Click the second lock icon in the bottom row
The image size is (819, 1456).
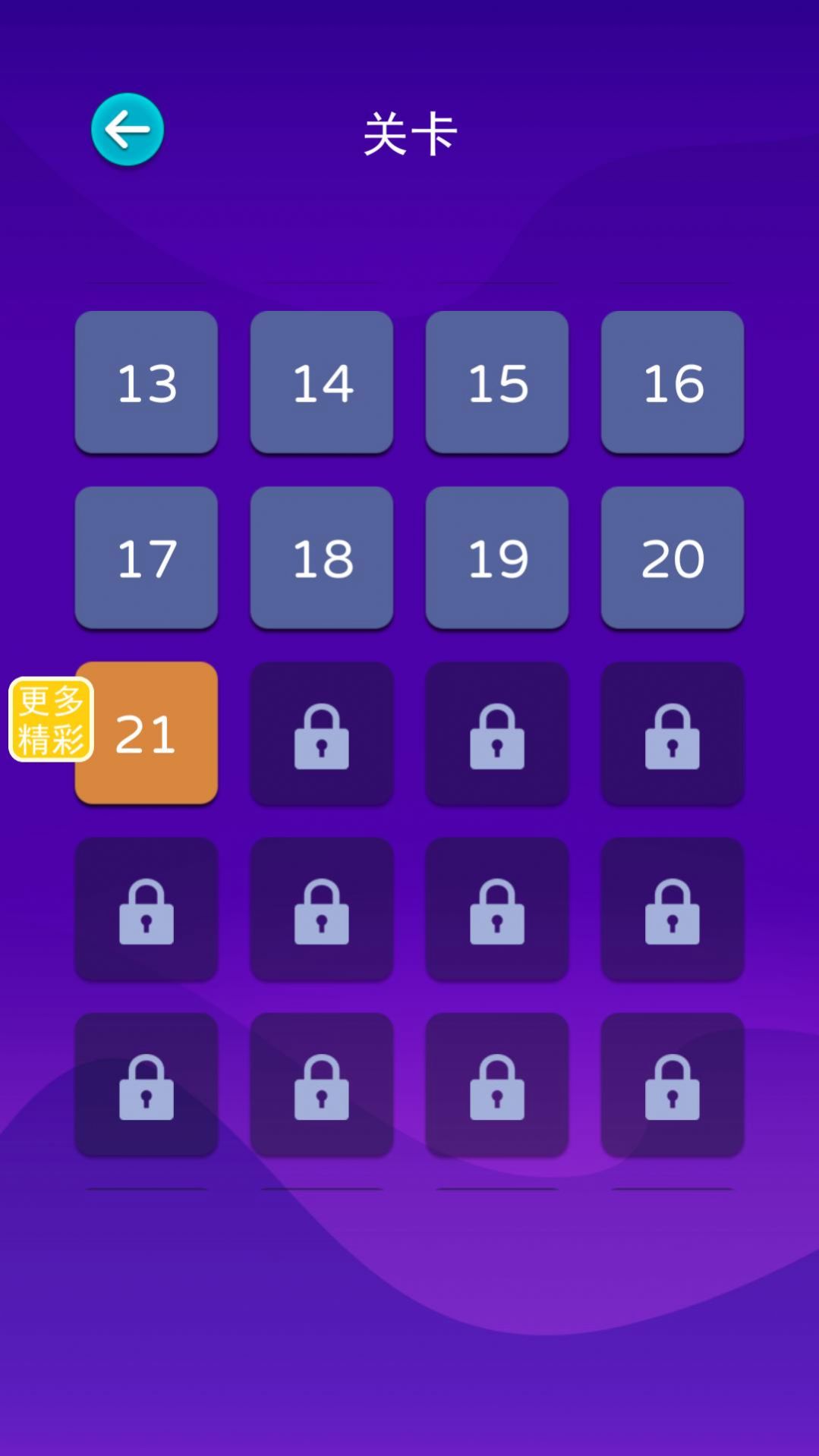322,1086
